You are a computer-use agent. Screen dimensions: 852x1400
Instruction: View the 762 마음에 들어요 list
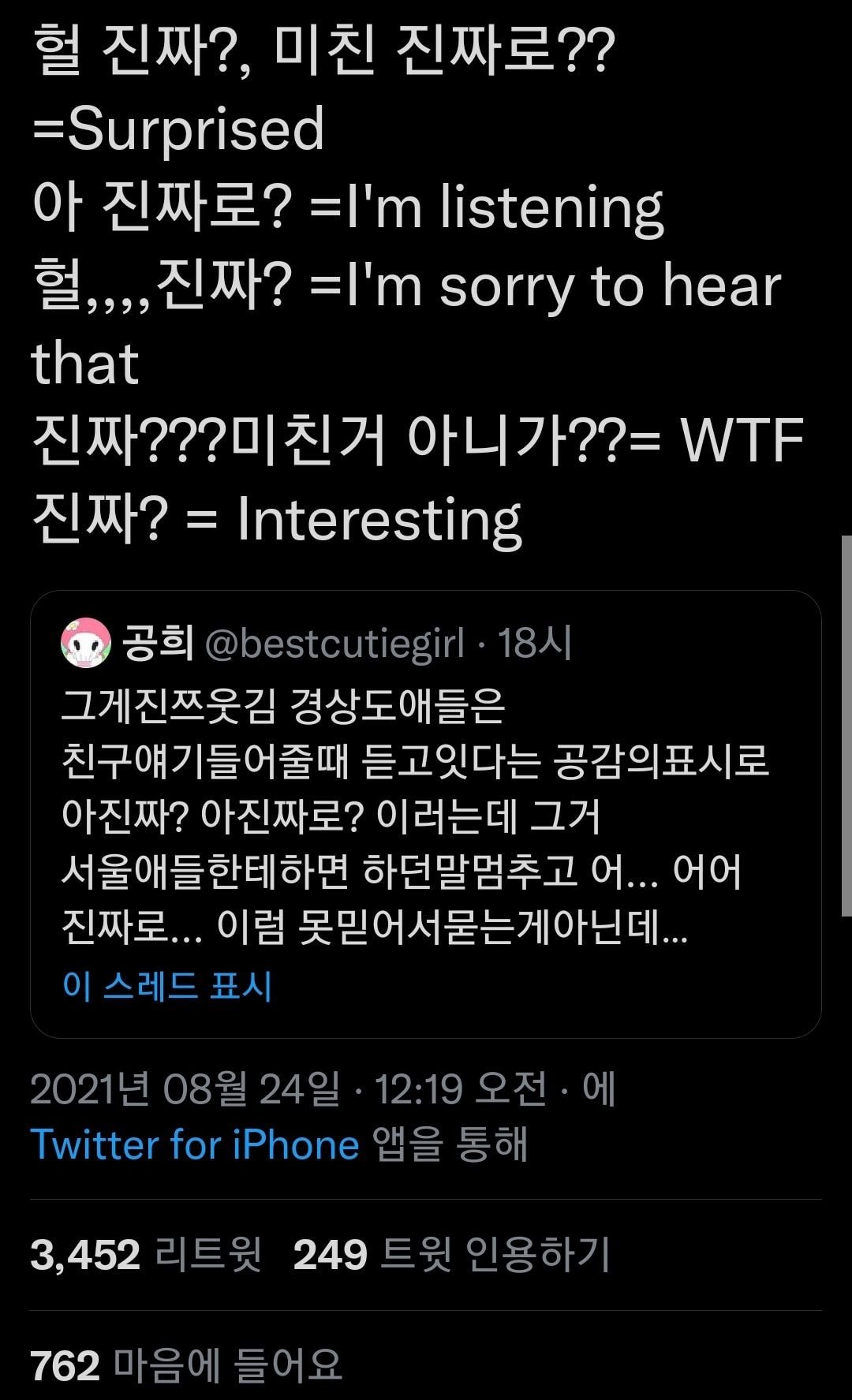coord(186,1365)
